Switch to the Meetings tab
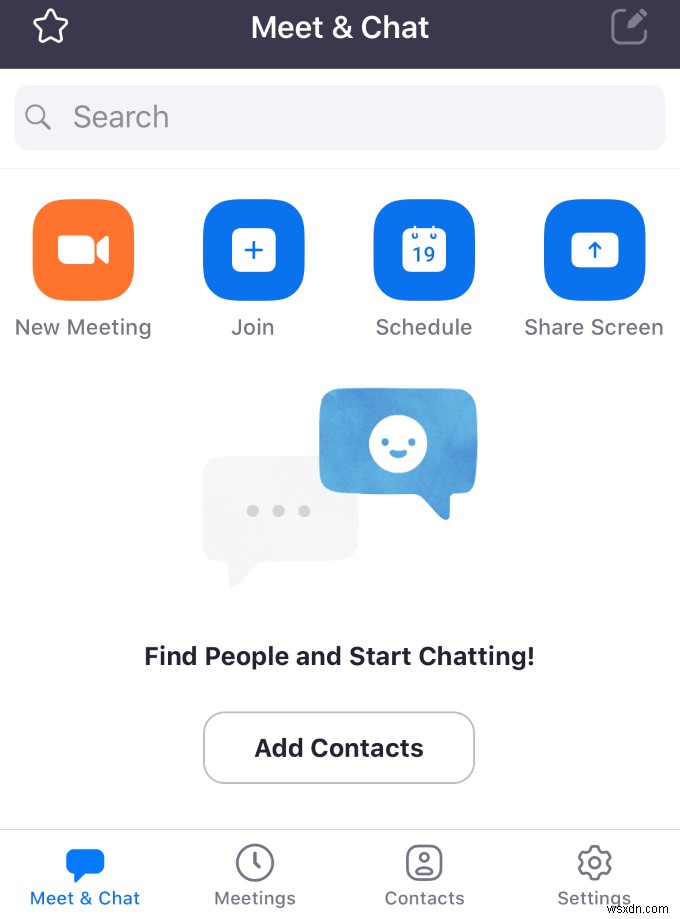680x919 pixels. click(x=255, y=875)
